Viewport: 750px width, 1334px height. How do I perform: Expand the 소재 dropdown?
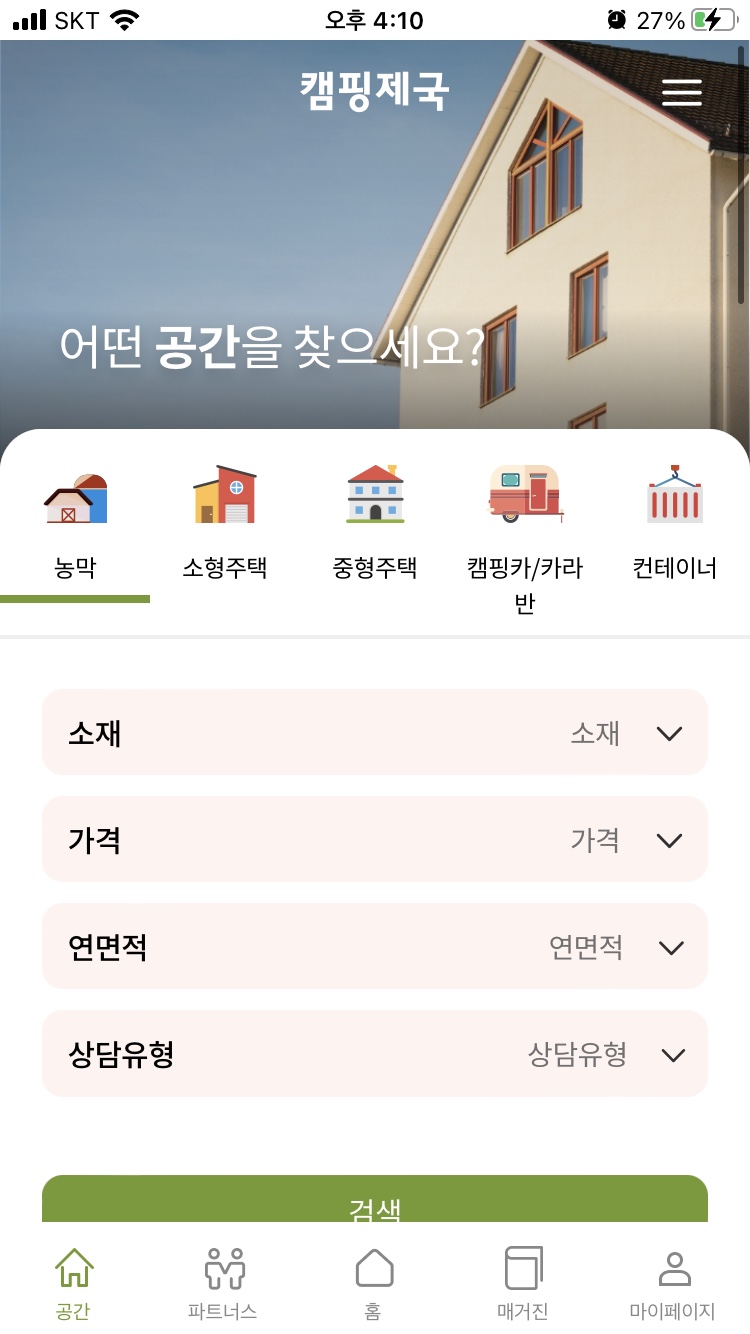coord(375,732)
